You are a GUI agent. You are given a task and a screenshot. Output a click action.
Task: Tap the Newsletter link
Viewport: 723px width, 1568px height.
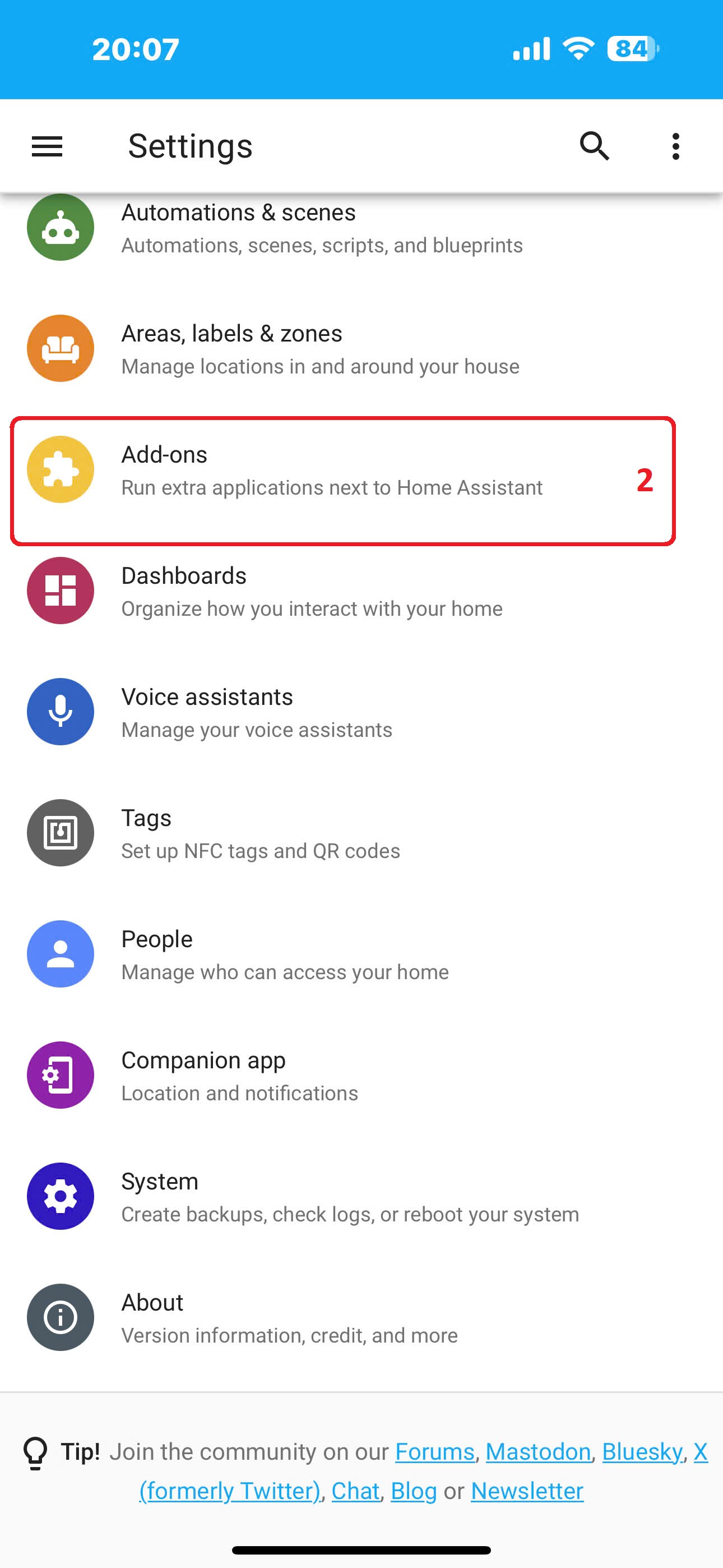(x=527, y=1491)
